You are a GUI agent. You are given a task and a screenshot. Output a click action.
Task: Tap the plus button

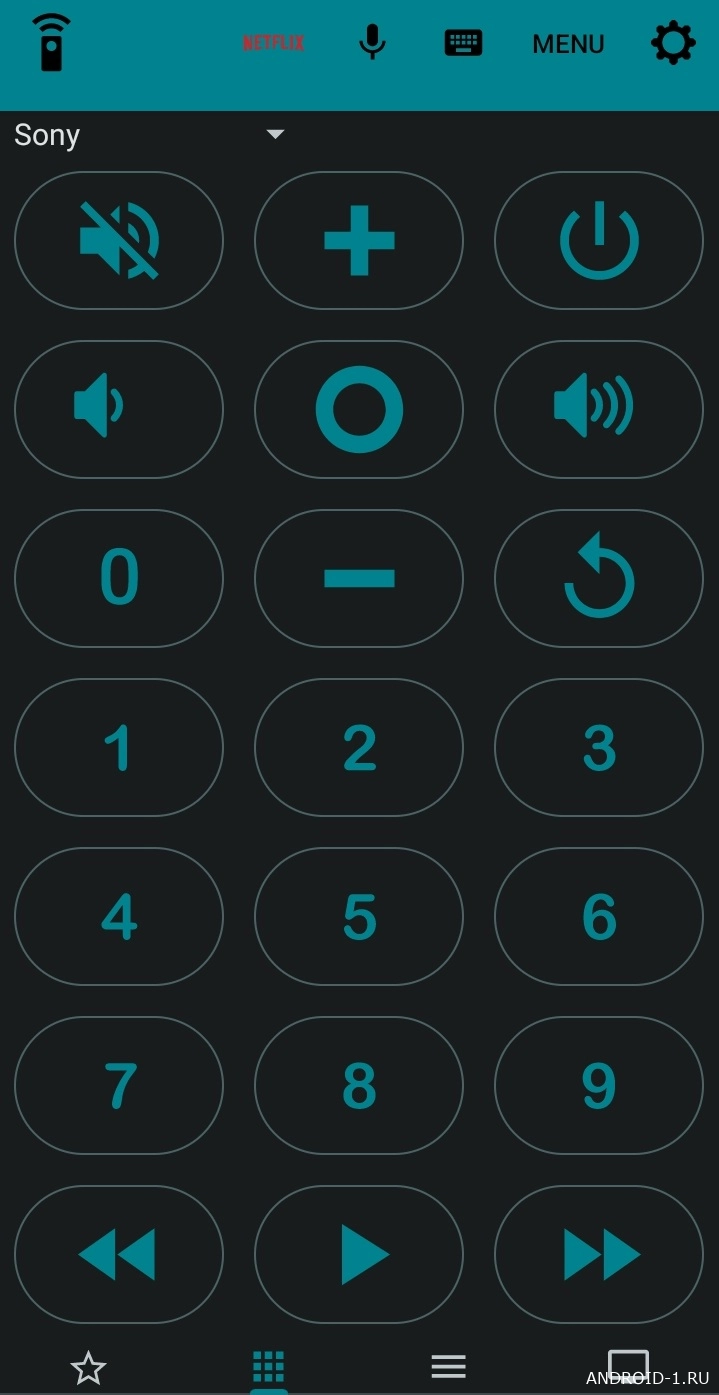click(359, 240)
